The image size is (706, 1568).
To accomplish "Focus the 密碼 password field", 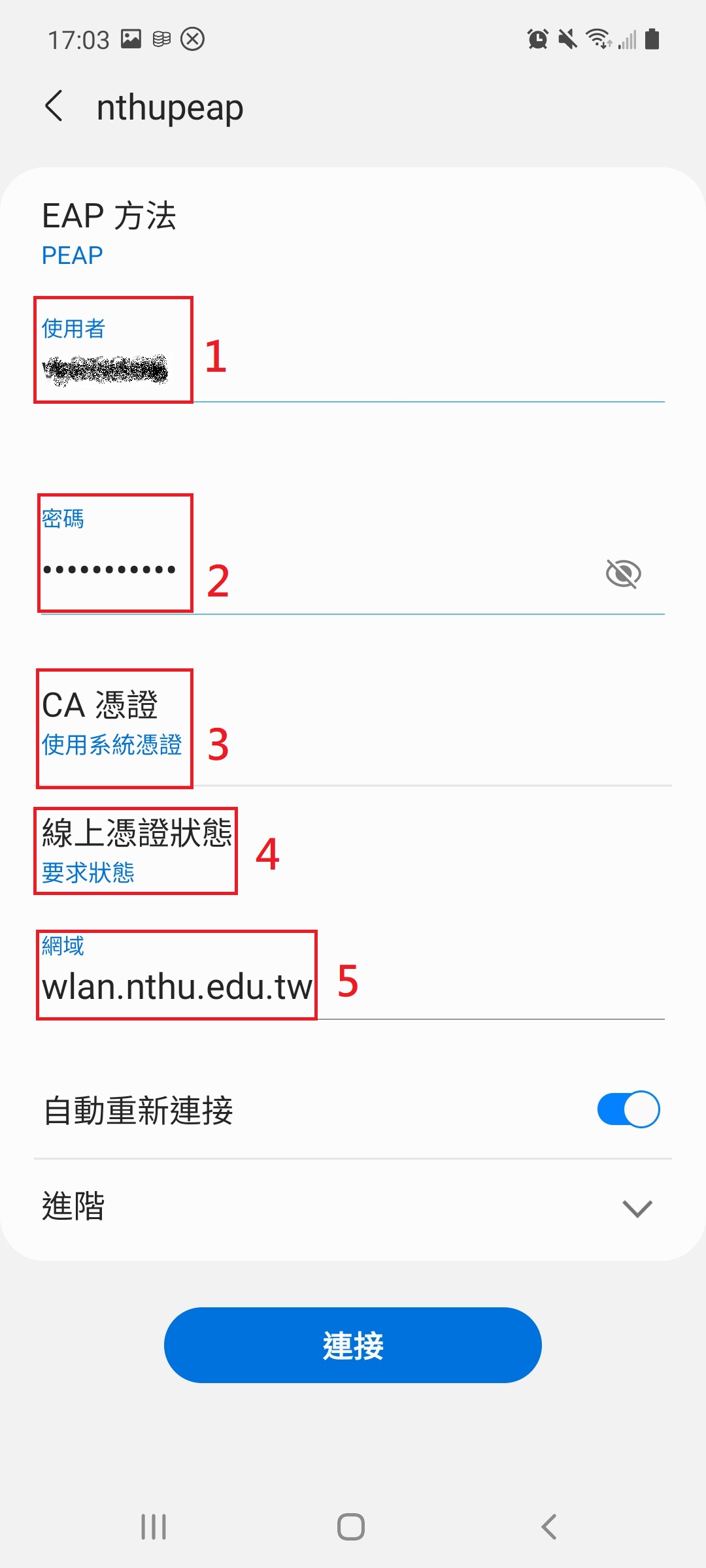I will 314,572.
